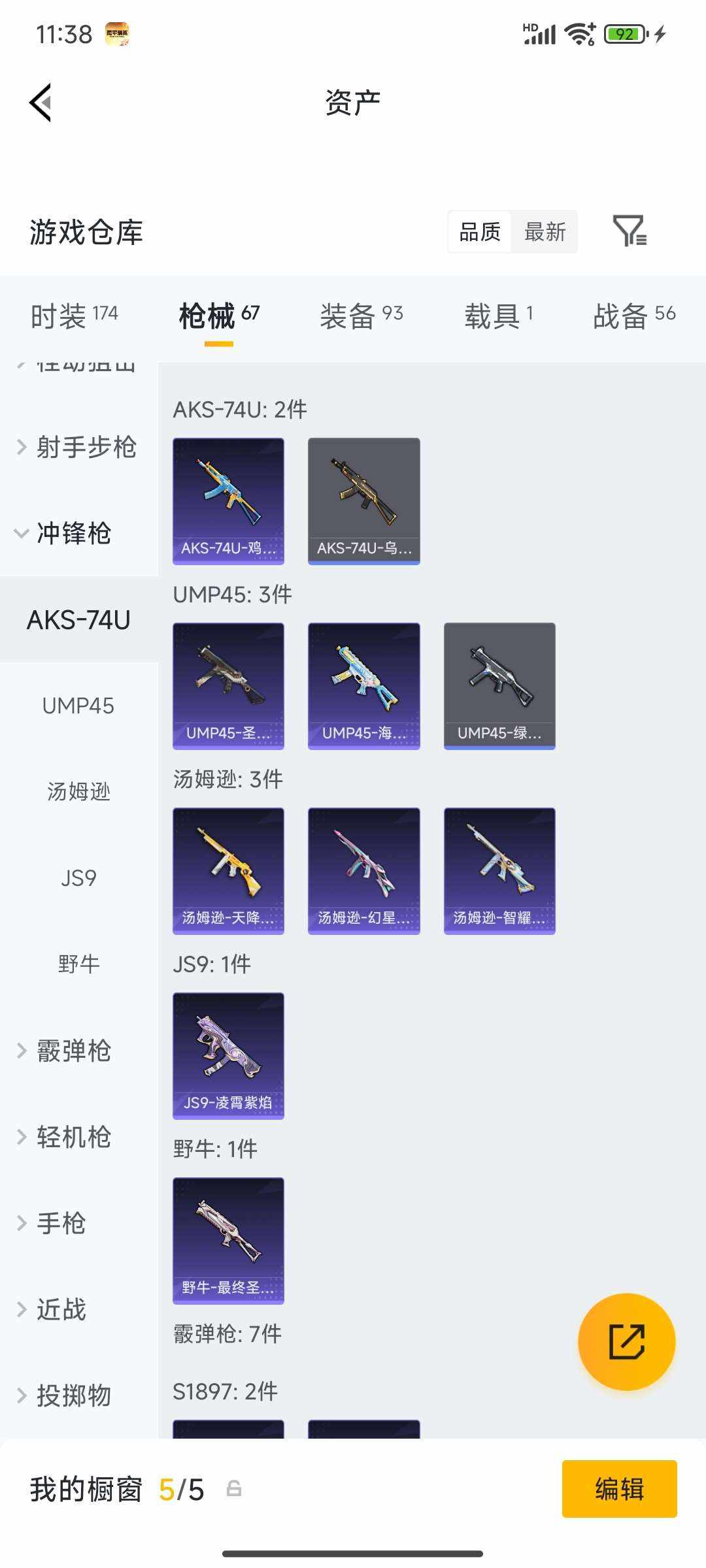Select UMP45 in the sidebar
The image size is (706, 1568).
coord(78,706)
